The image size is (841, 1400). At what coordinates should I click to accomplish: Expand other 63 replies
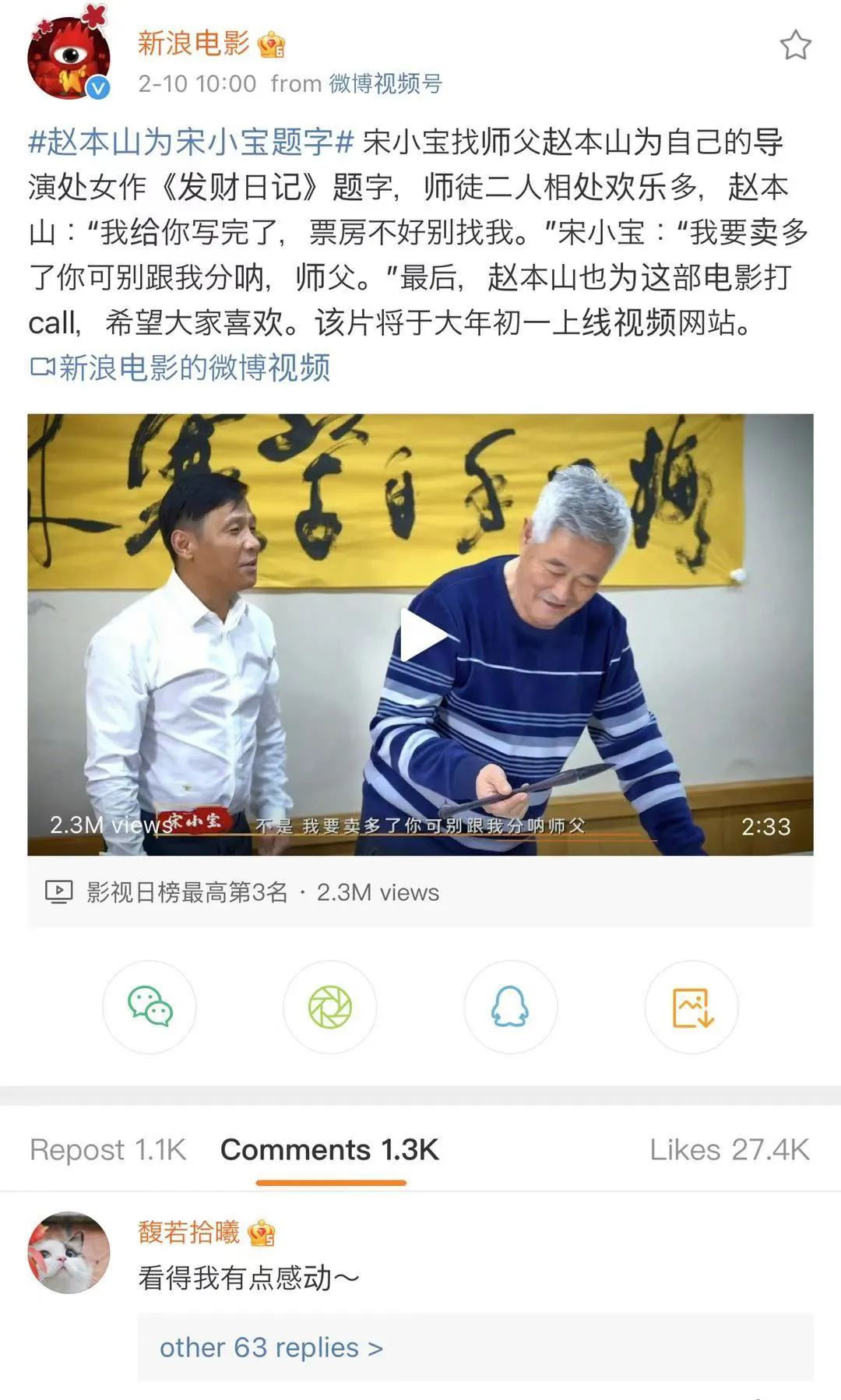pos(271,1348)
